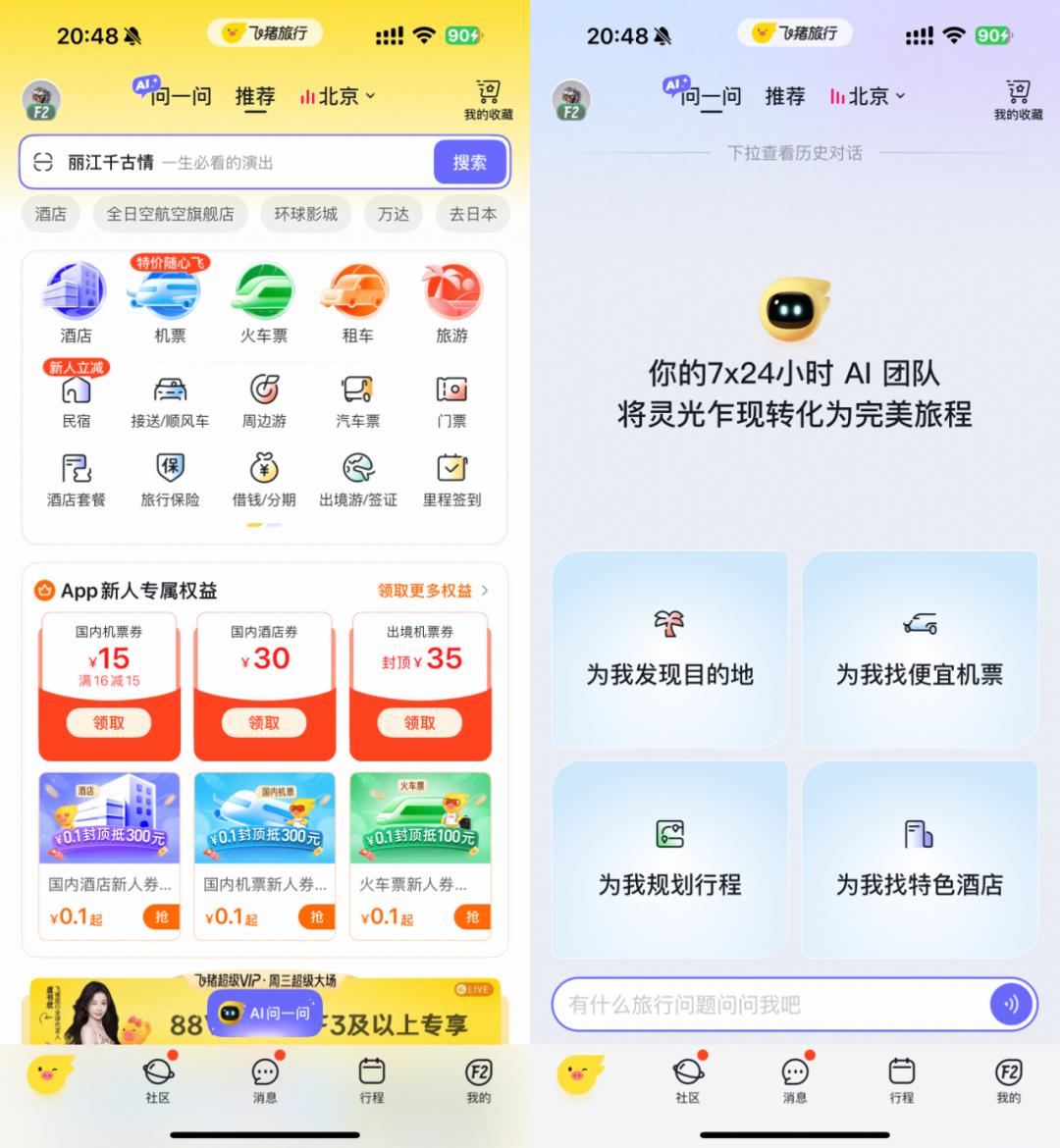Open the 旅行保险 travel insurance icon
The width and height of the screenshot is (1060, 1148).
(169, 479)
